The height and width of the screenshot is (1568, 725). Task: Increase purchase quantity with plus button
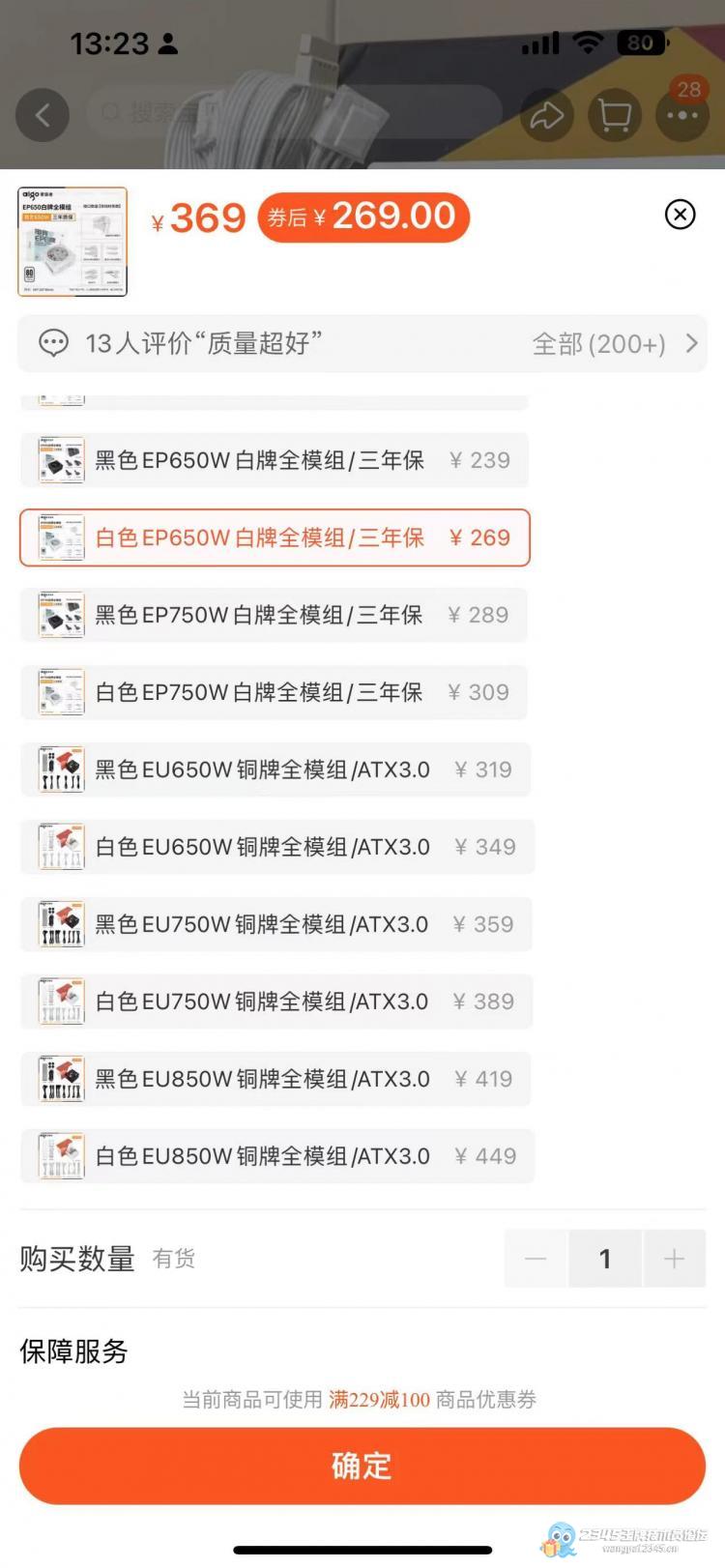(x=674, y=1259)
